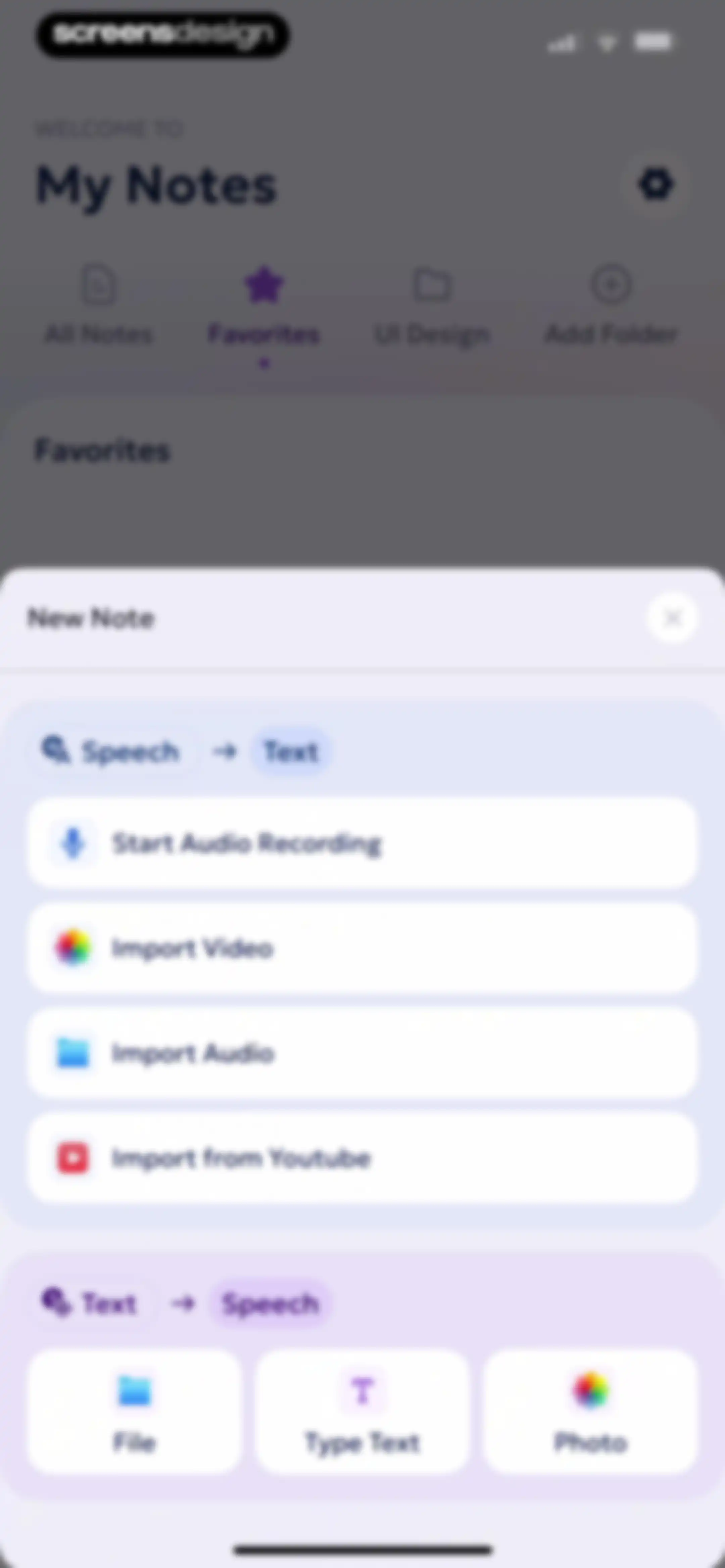Choose Photo for text to speech
The height and width of the screenshot is (1568, 725).
590,1411
